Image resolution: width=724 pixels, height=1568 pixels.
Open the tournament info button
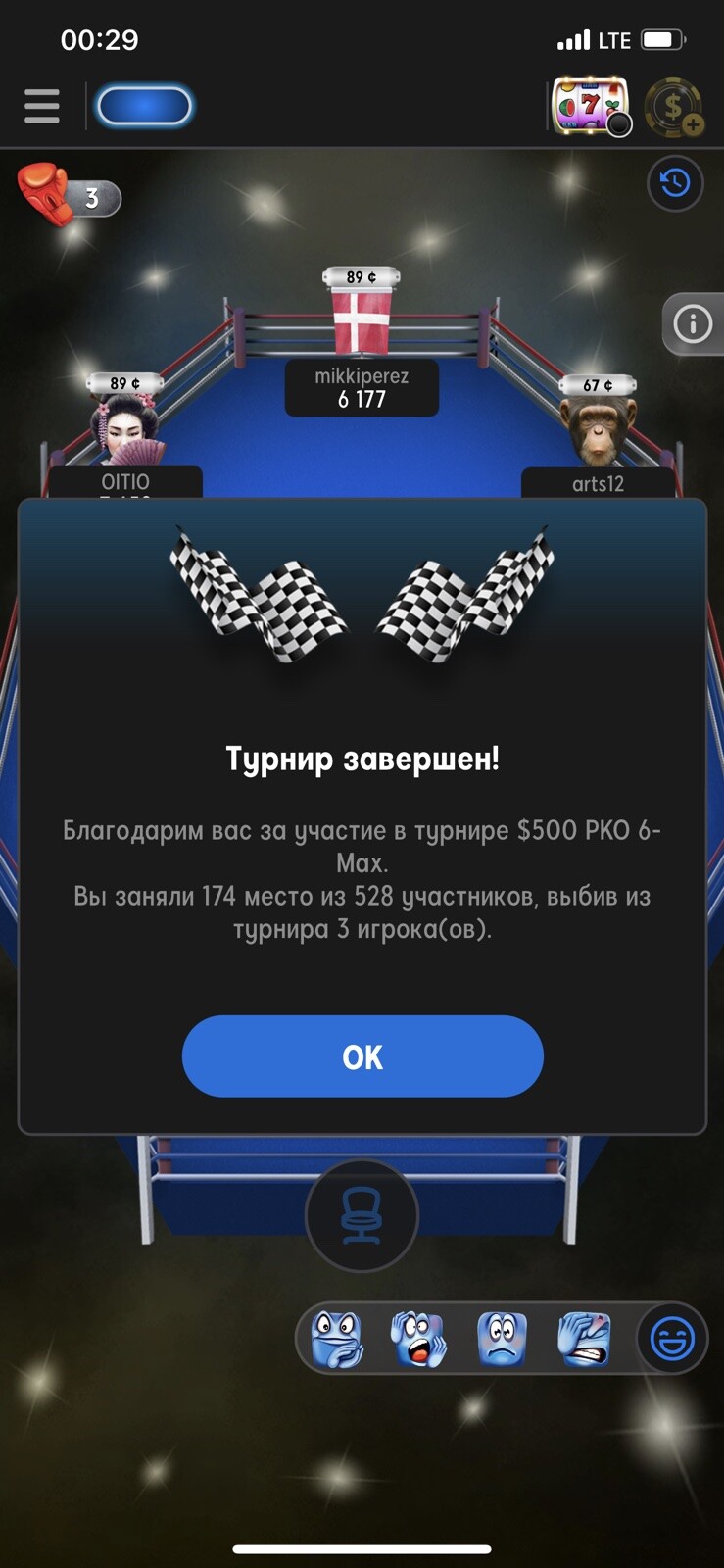pos(693,323)
